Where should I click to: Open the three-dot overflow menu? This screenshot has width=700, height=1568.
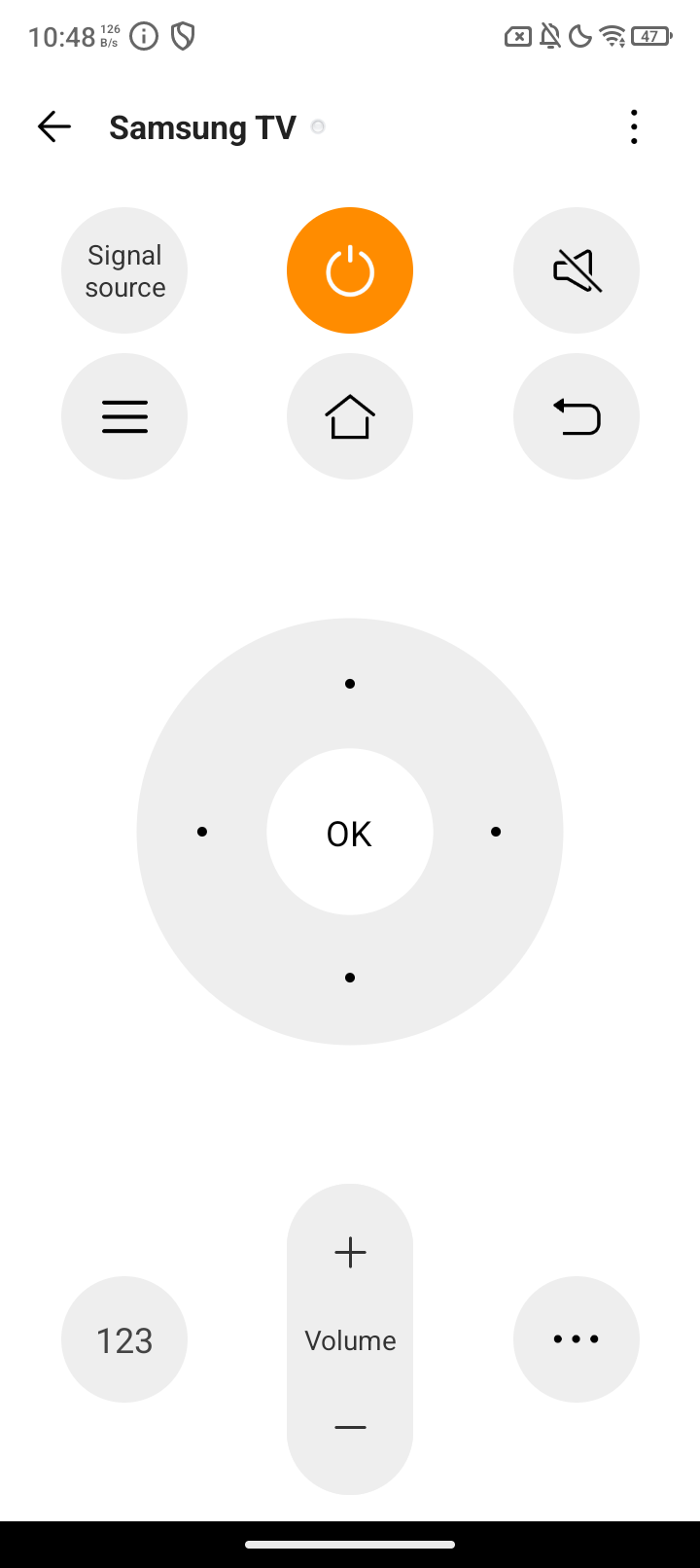pos(634,126)
